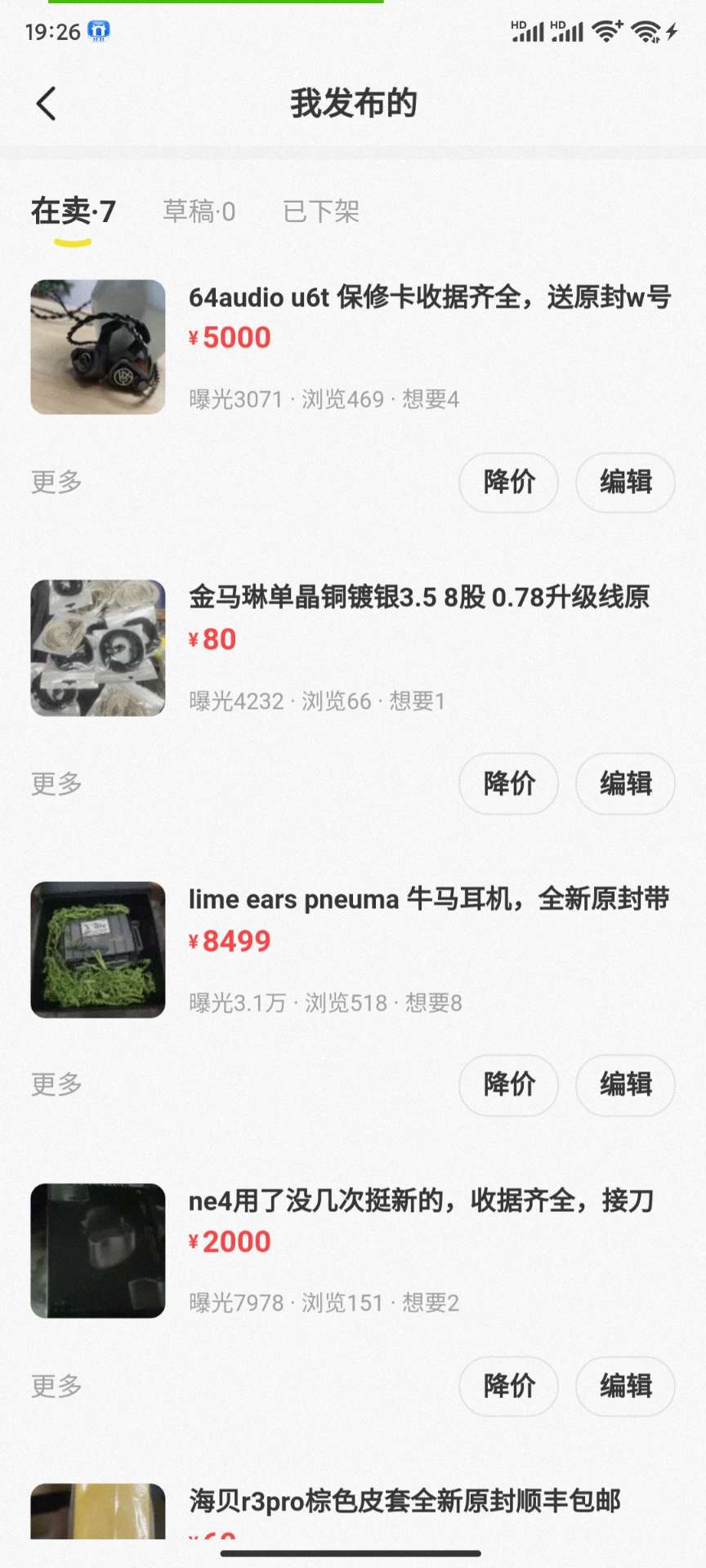Open the lime ears pneuma listing
Viewport: 706px width, 1568px height.
(428, 899)
